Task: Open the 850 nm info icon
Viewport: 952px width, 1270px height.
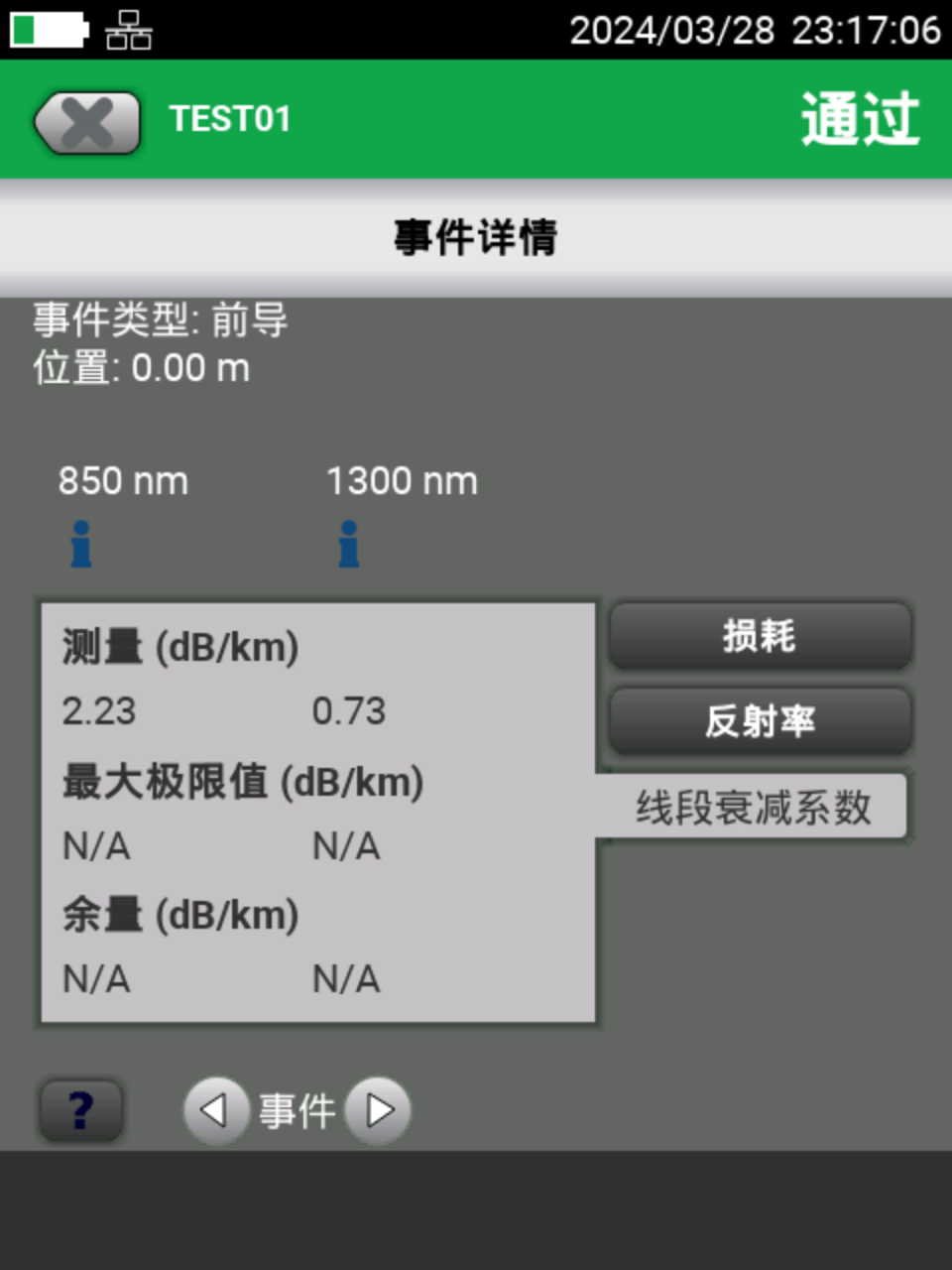Action: pyautogui.click(x=81, y=544)
